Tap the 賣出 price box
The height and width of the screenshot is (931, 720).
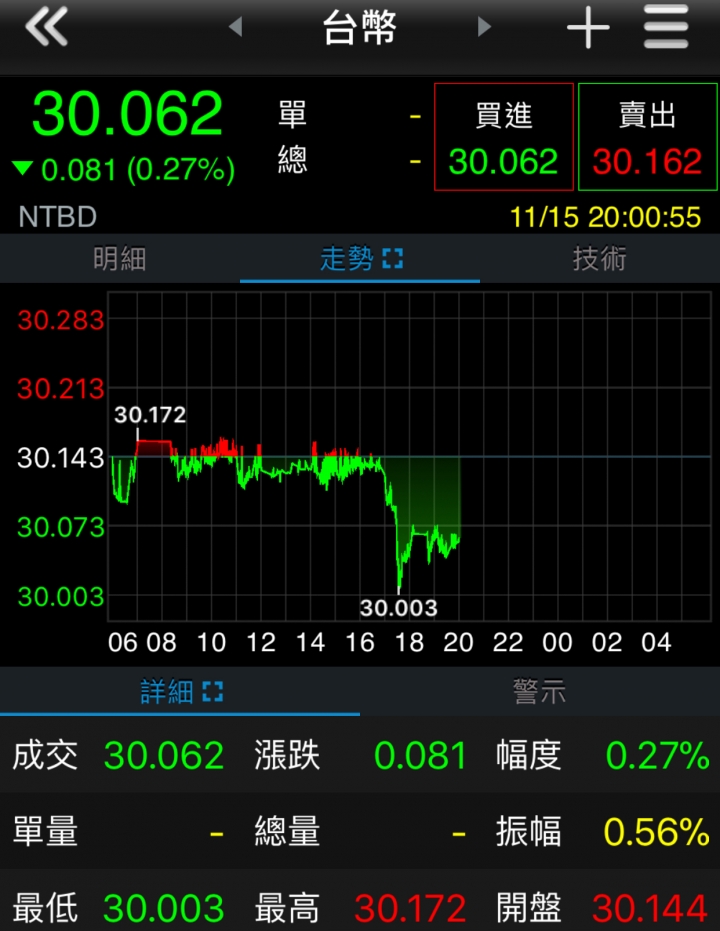tap(648, 137)
